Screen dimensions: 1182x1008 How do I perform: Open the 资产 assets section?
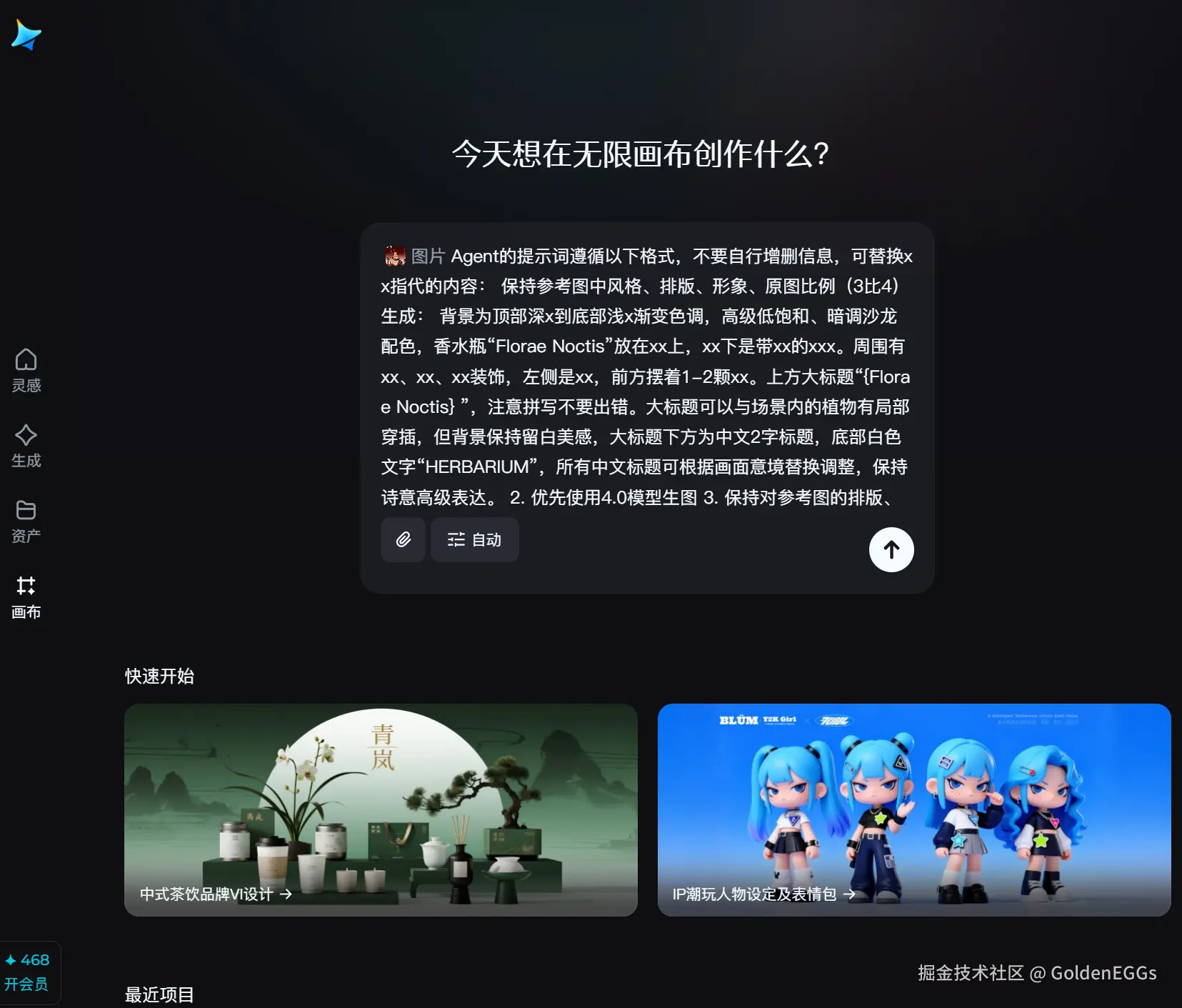pyautogui.click(x=26, y=522)
